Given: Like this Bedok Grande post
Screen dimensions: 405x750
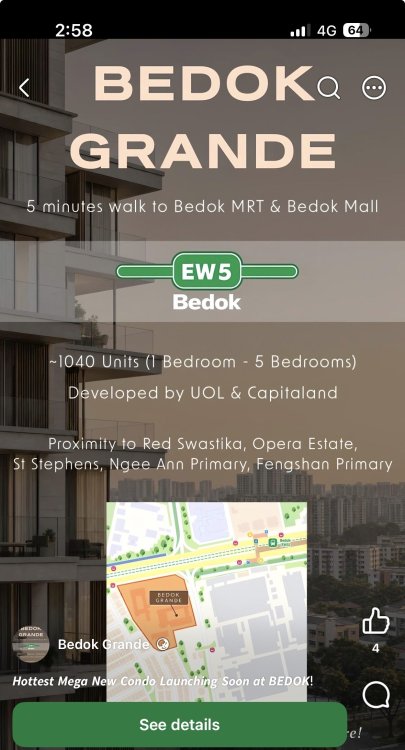Looking at the screenshot, I should coord(376,621).
